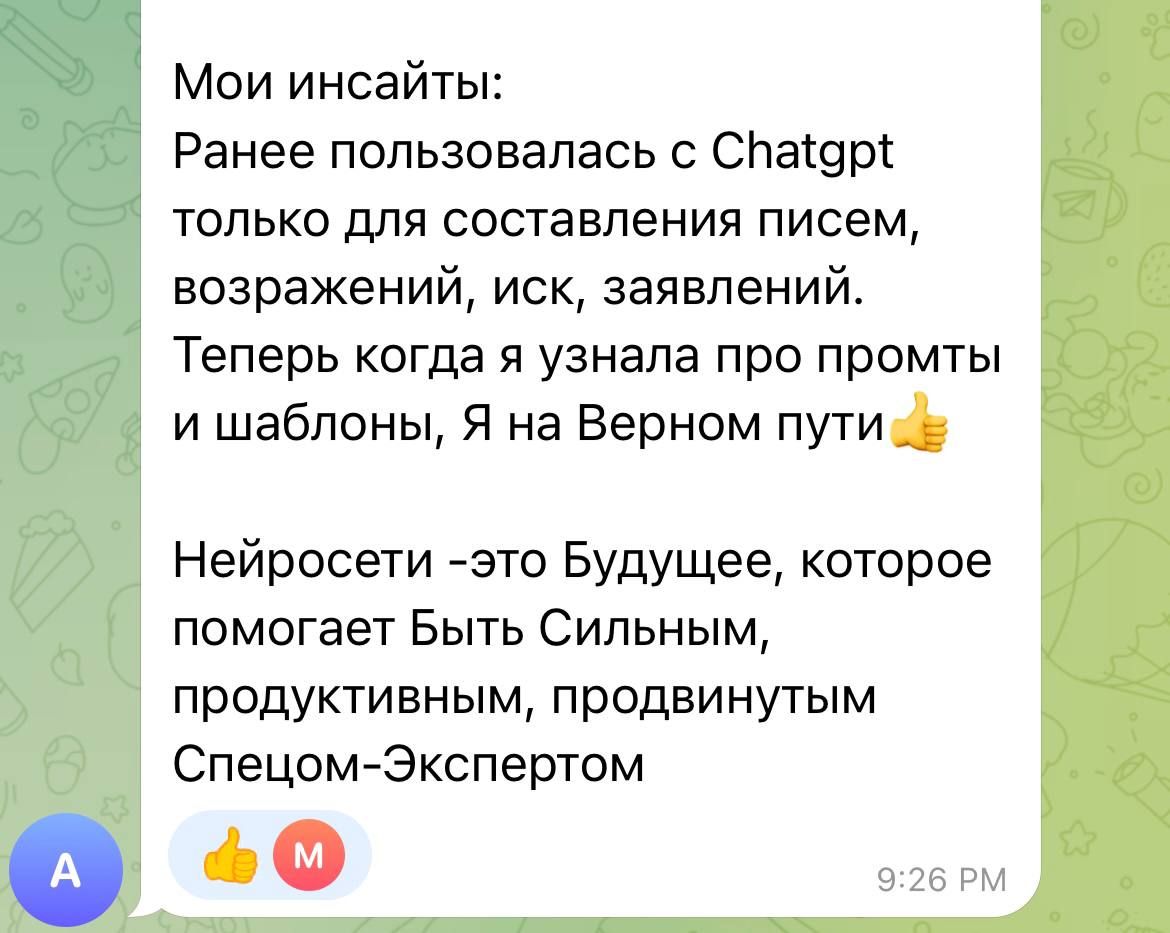The width and height of the screenshot is (1170, 933).
Task: Open the sender's avatar with letter A
Action: coord(66,869)
